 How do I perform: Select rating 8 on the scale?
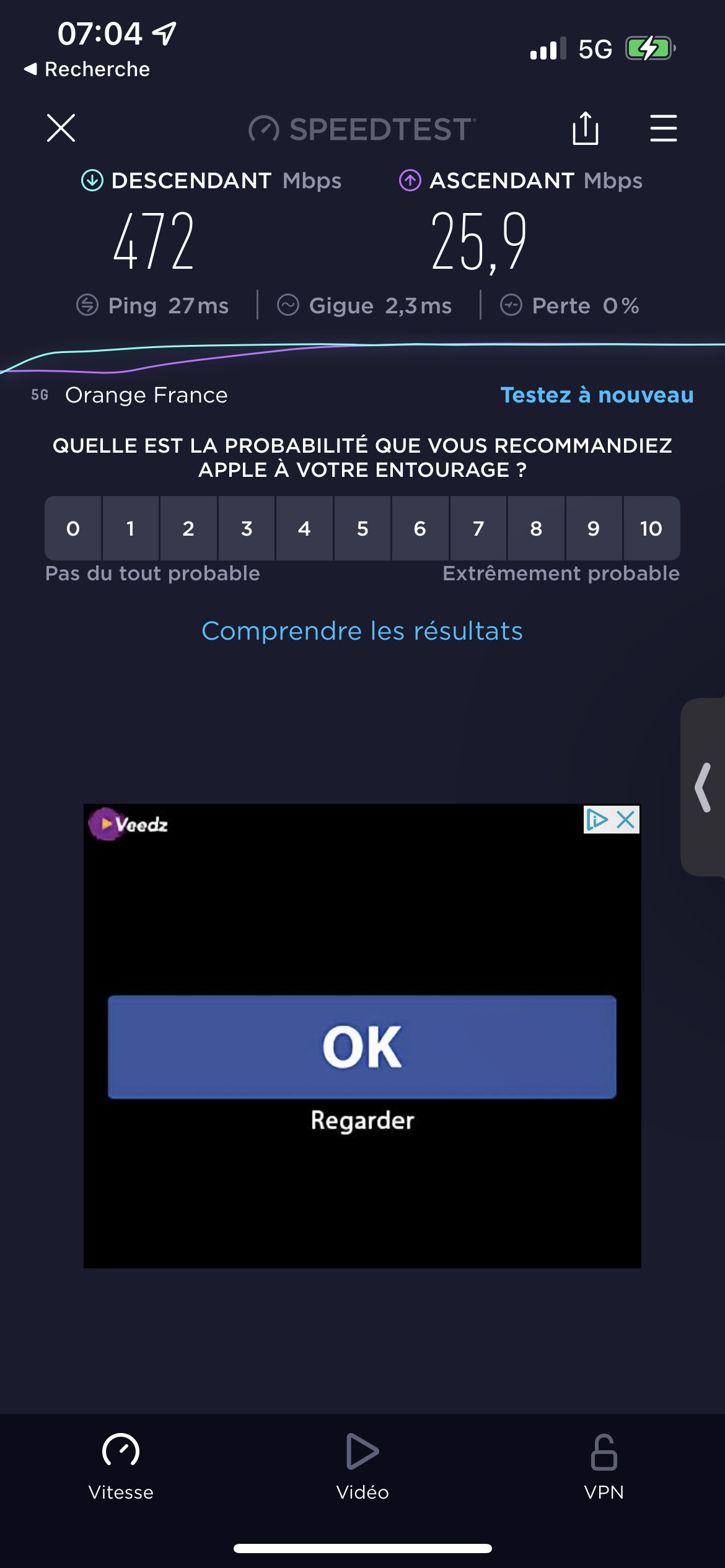pyautogui.click(x=536, y=528)
